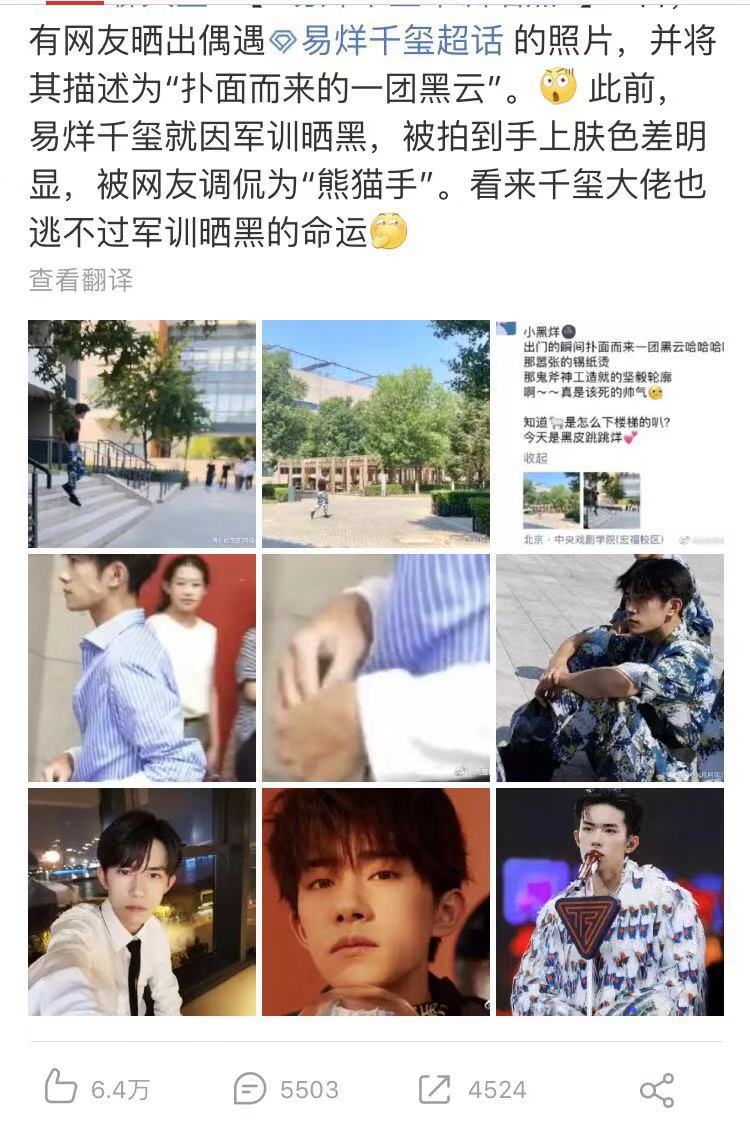Open the photo of the staircase by the building

tap(142, 434)
